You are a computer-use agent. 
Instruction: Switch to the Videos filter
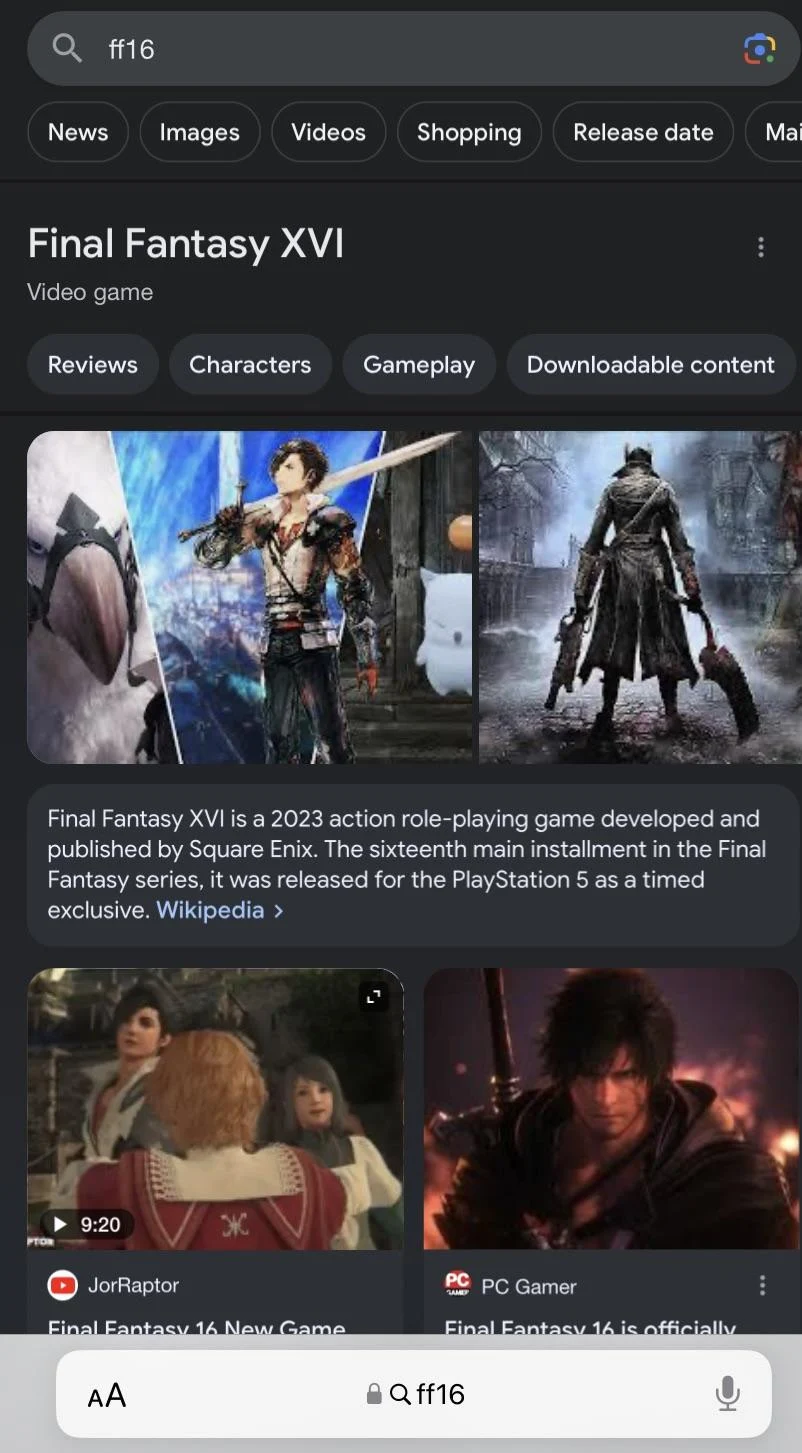click(328, 132)
